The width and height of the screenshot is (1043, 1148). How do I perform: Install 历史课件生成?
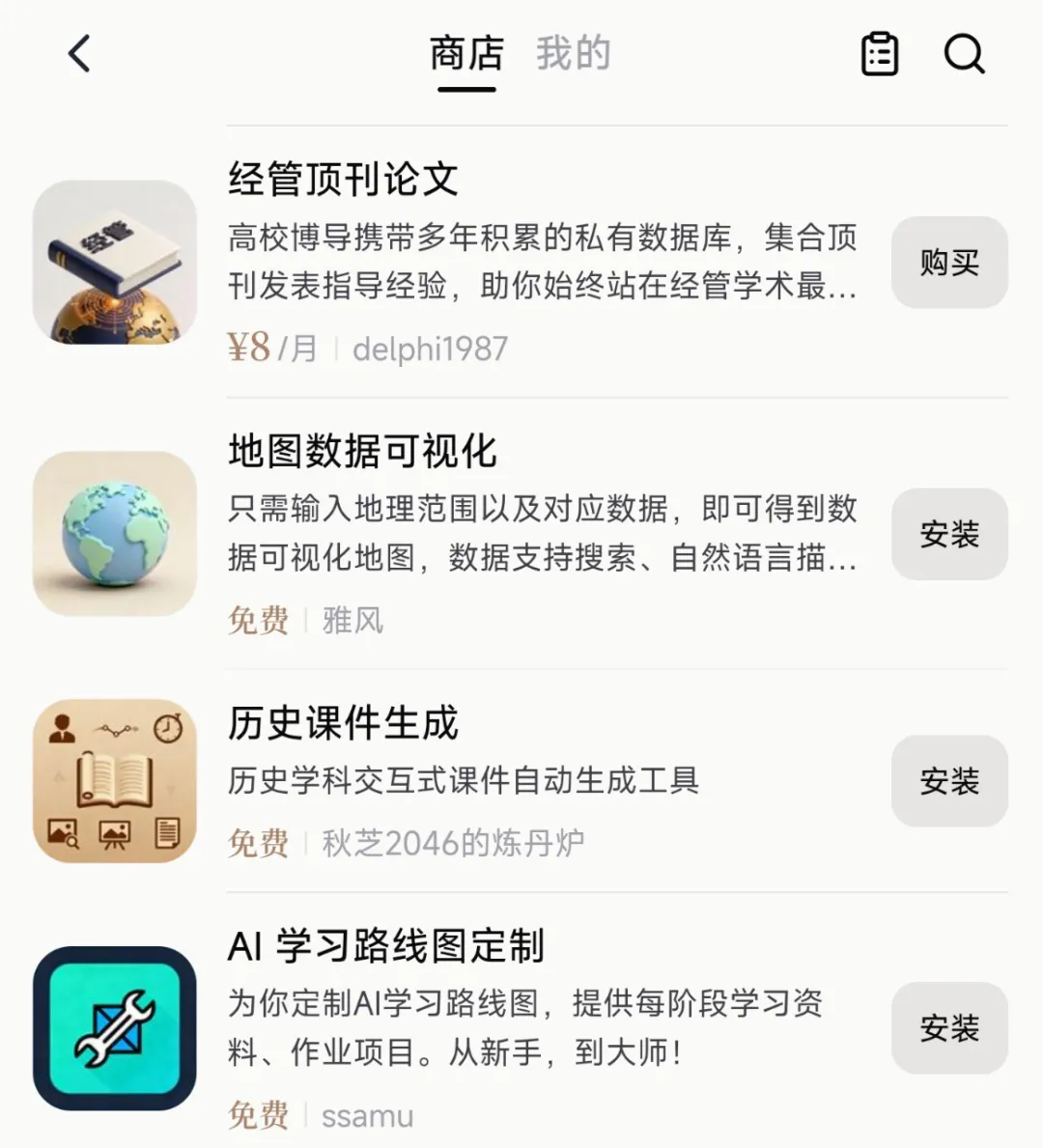(x=949, y=781)
